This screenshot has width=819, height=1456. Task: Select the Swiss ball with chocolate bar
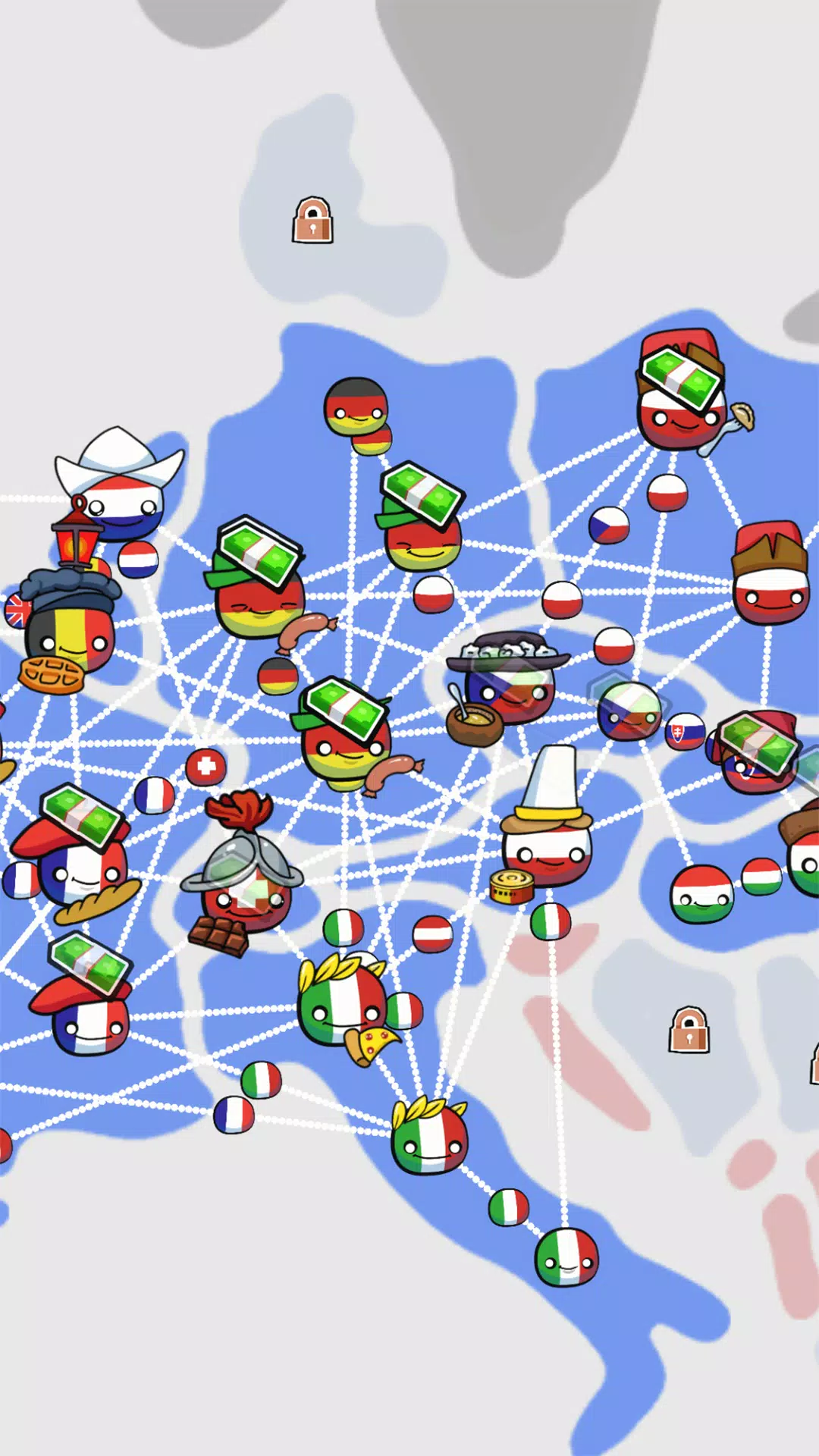[x=244, y=895]
